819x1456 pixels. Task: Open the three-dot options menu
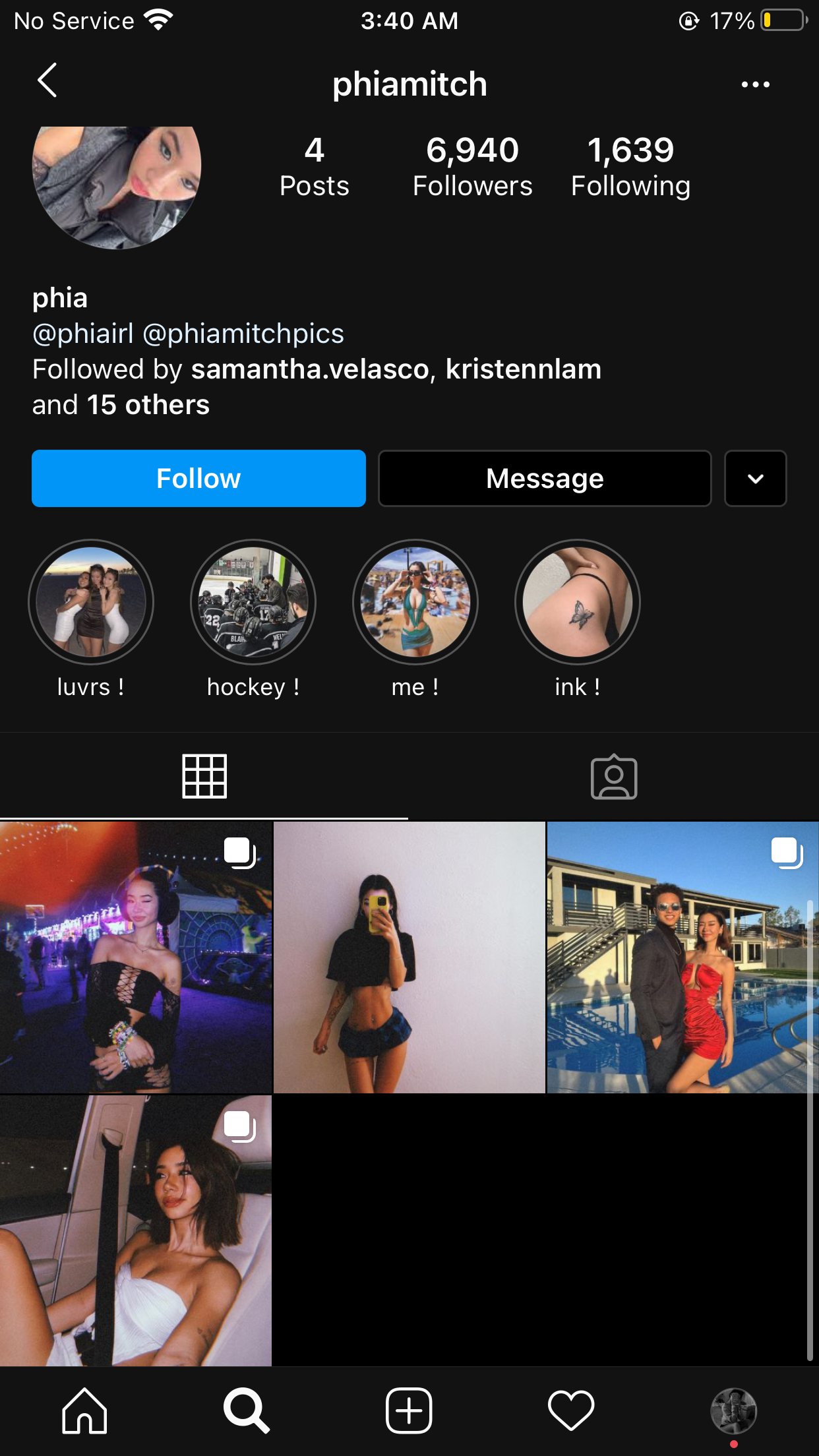[x=755, y=84]
